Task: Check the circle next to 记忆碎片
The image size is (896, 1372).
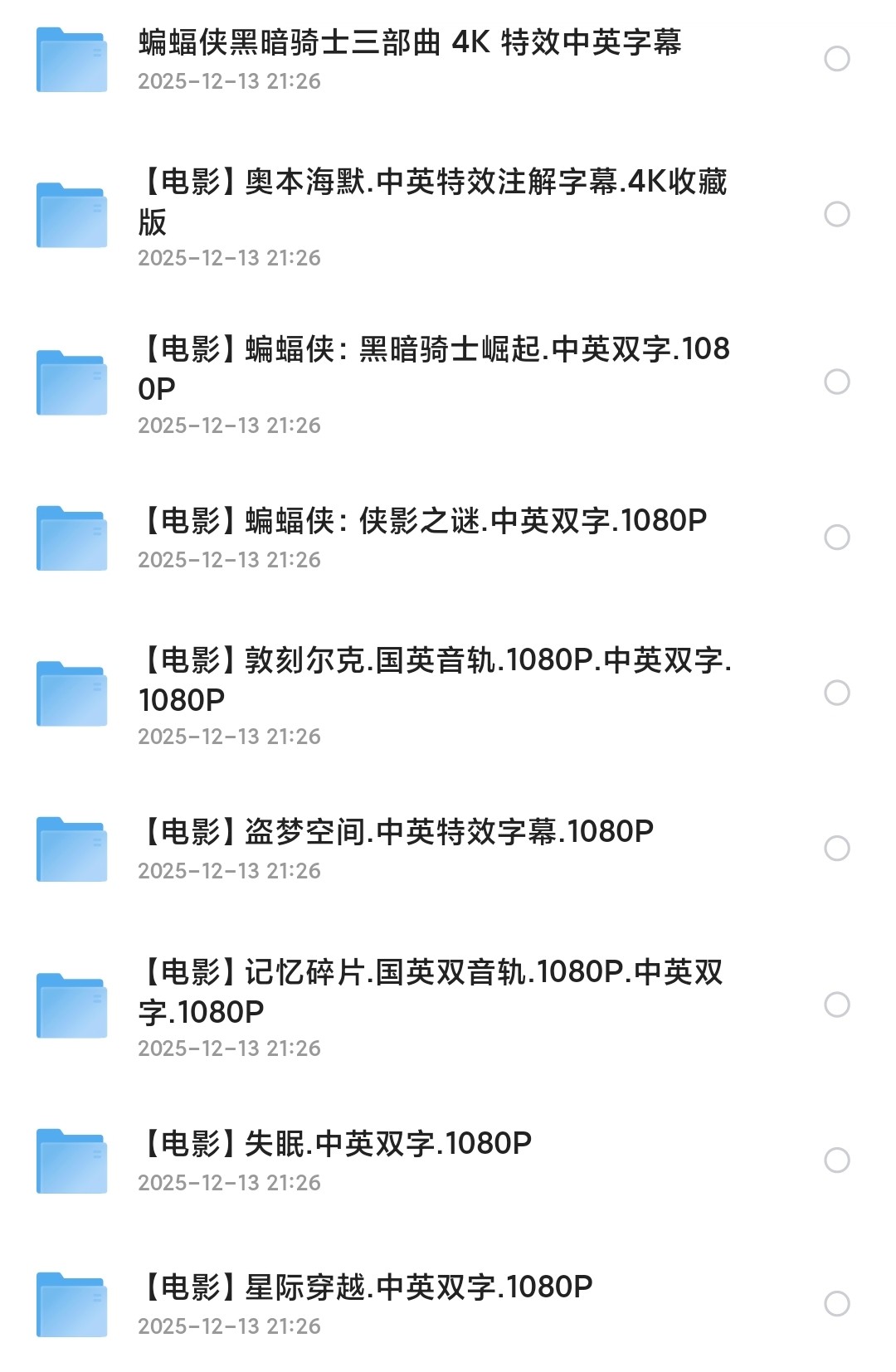Action: click(x=837, y=1005)
